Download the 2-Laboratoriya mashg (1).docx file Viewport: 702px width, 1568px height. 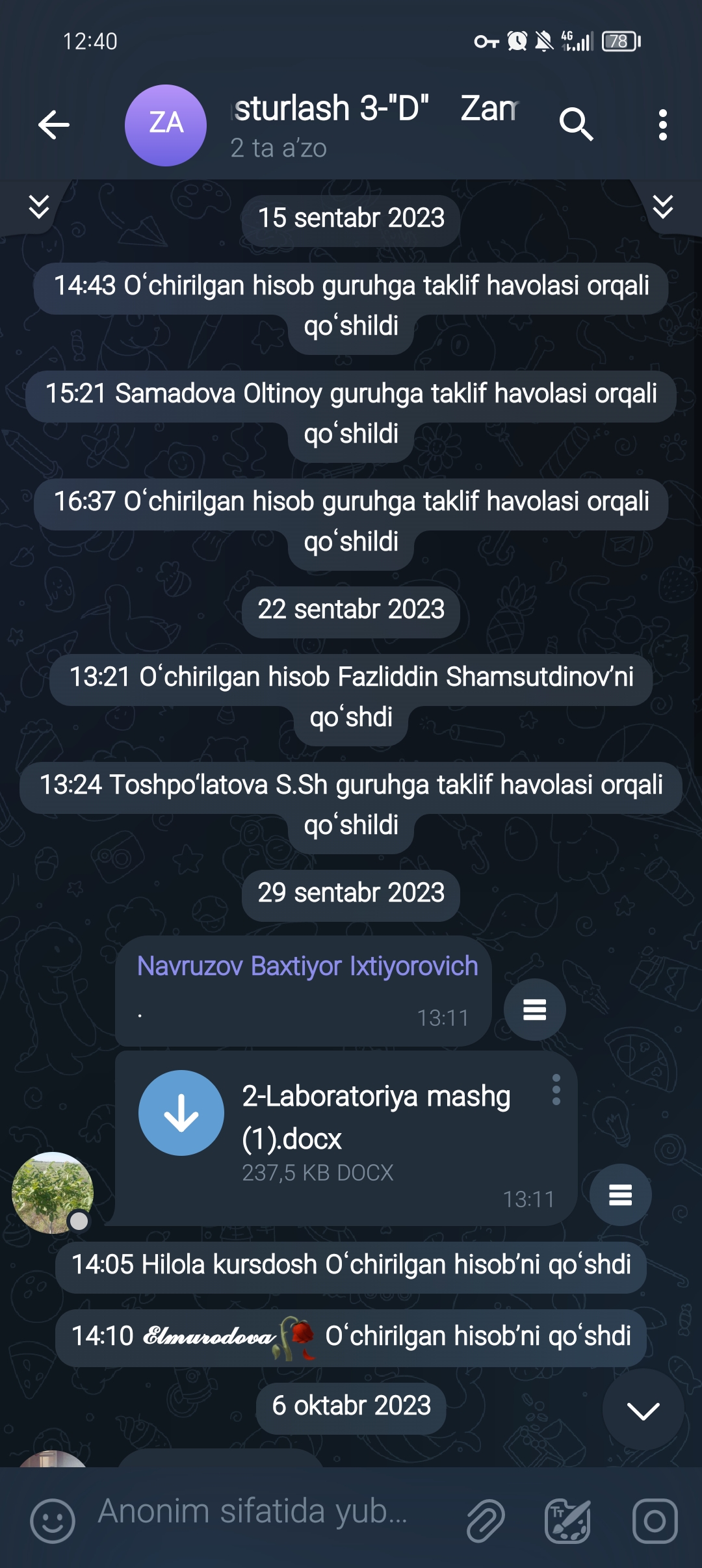[x=181, y=1113]
